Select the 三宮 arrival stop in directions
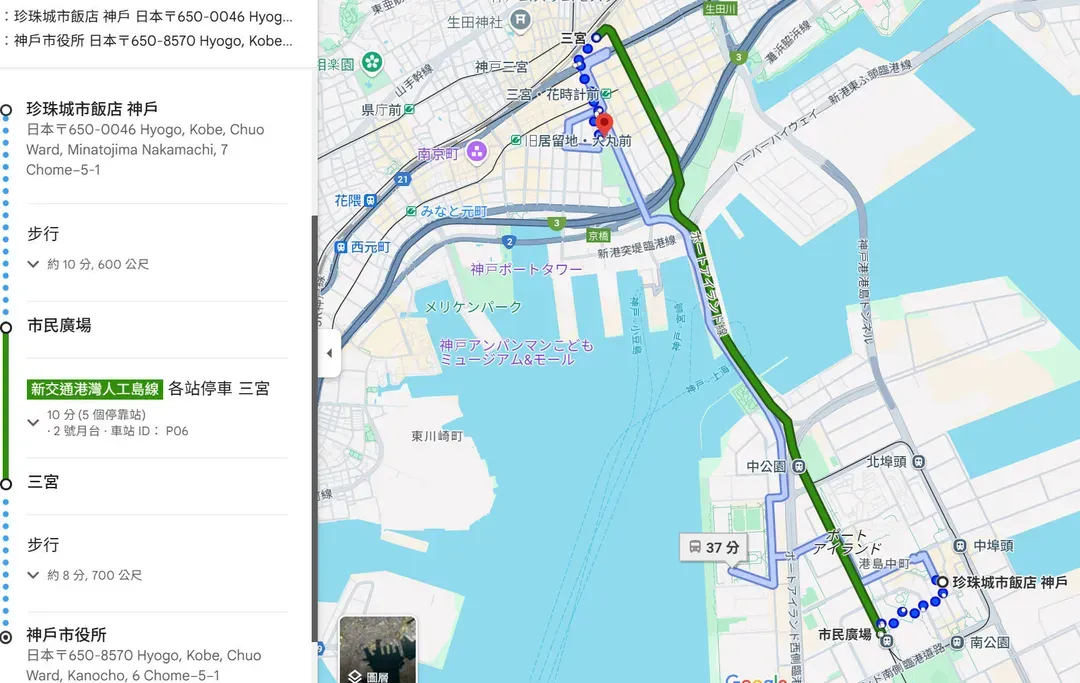This screenshot has height=683, width=1080. [x=43, y=482]
